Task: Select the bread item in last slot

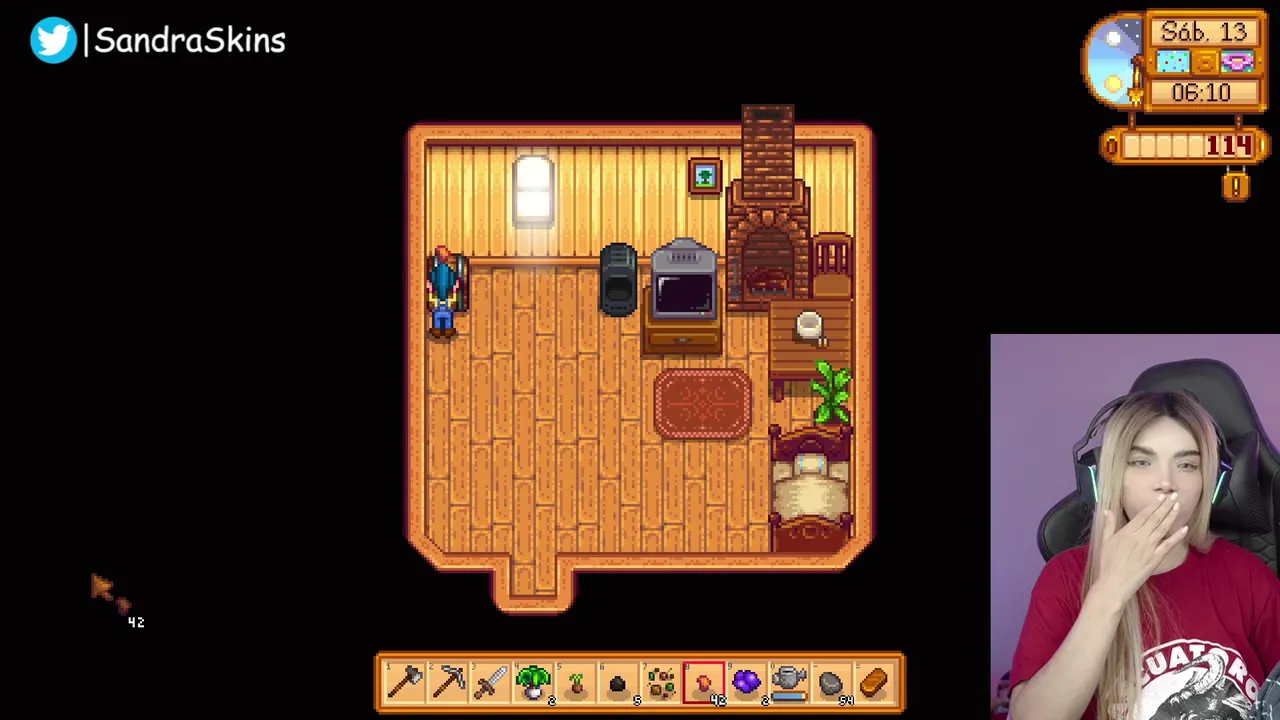Action: coord(873,683)
